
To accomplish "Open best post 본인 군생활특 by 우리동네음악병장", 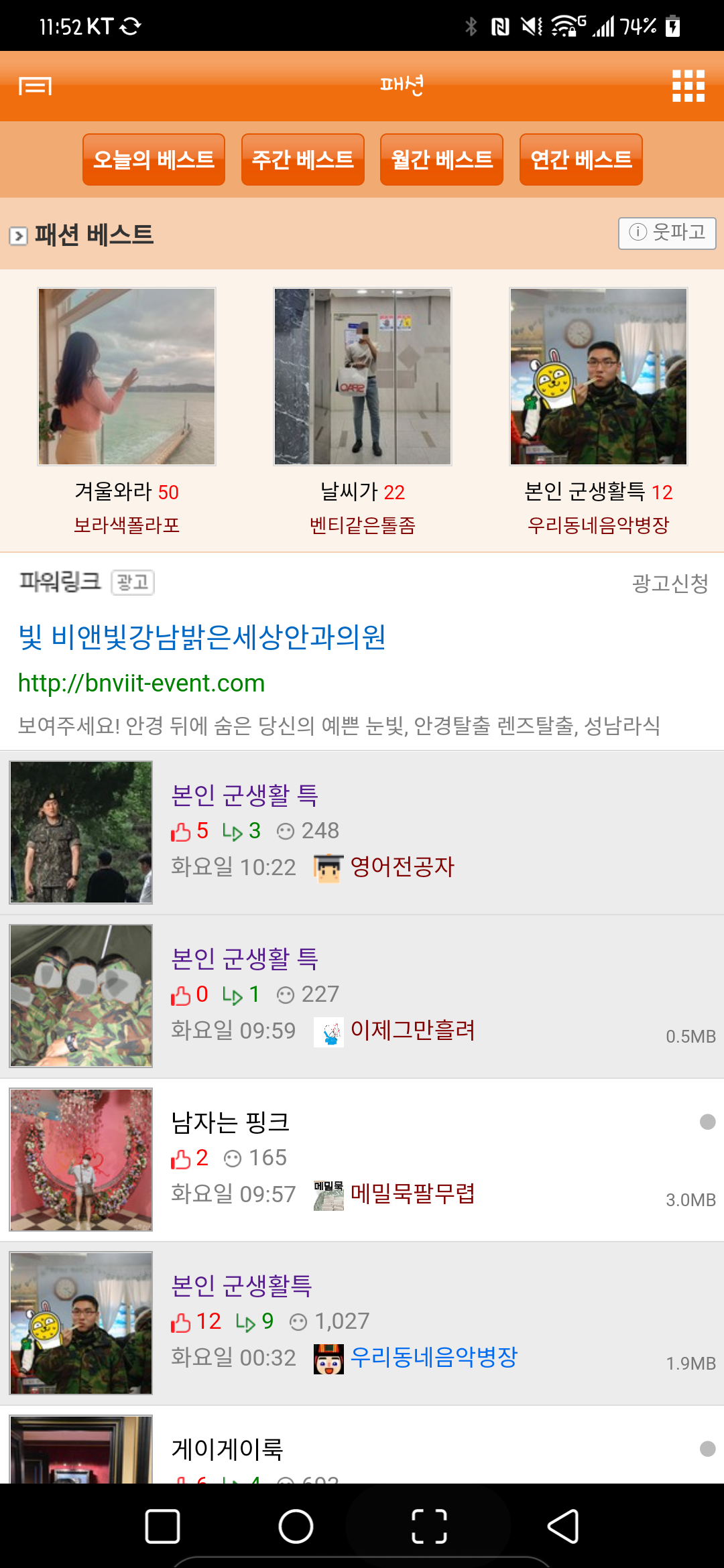I will [x=599, y=377].
